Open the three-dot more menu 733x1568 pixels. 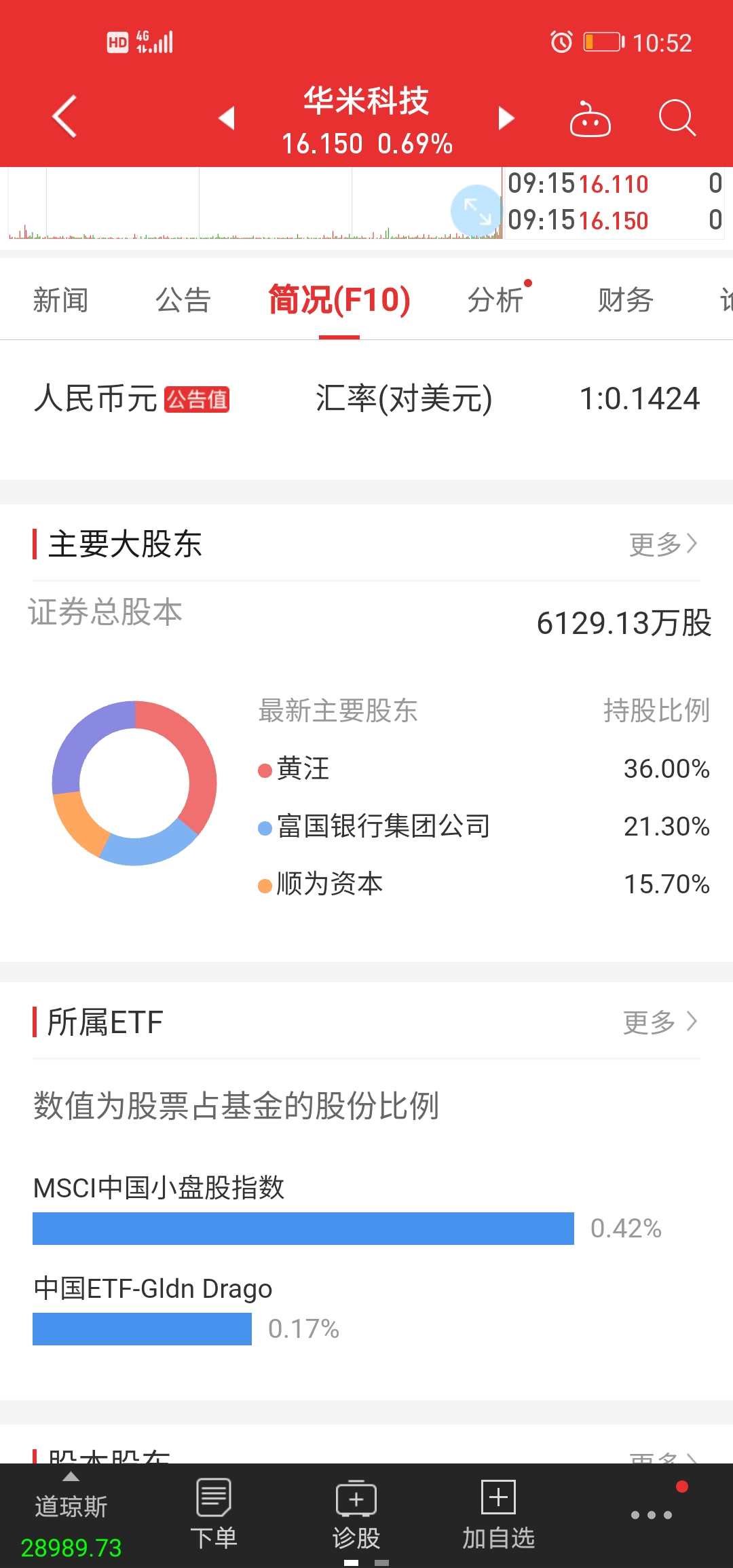tap(652, 1514)
